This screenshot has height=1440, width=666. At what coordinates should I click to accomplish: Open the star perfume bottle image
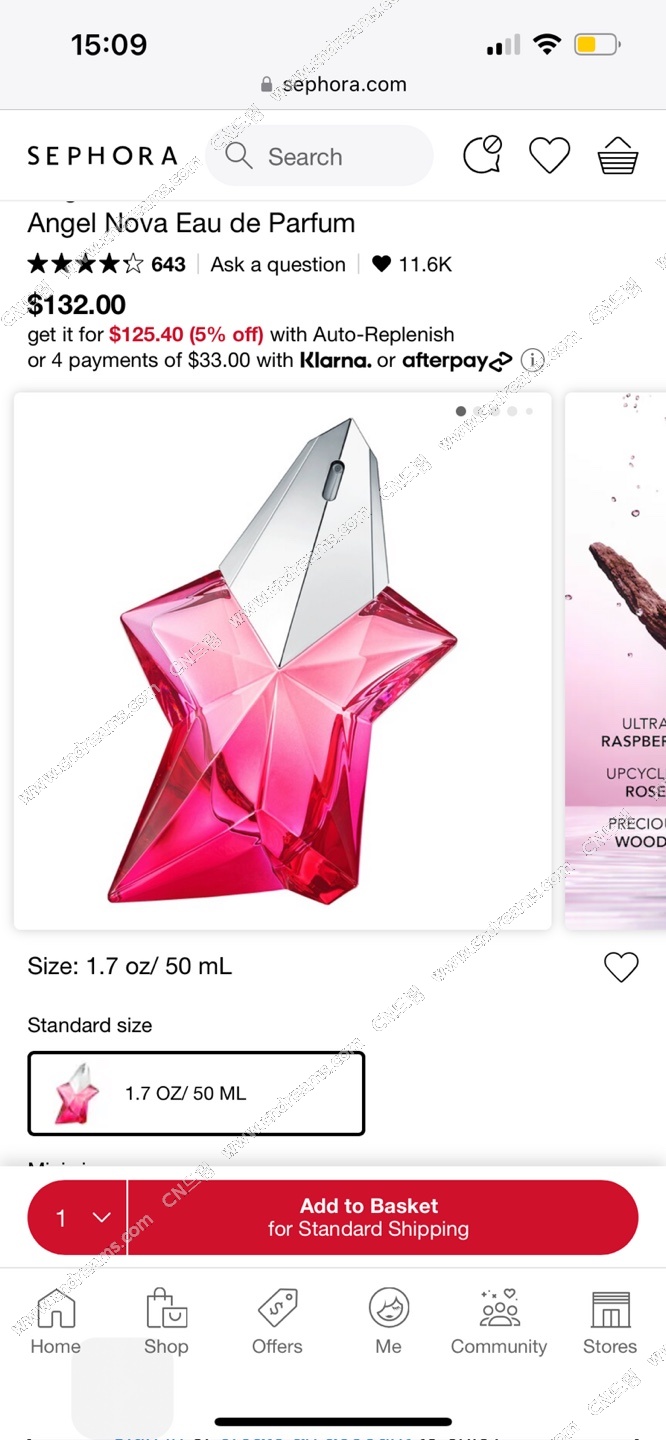(x=282, y=661)
